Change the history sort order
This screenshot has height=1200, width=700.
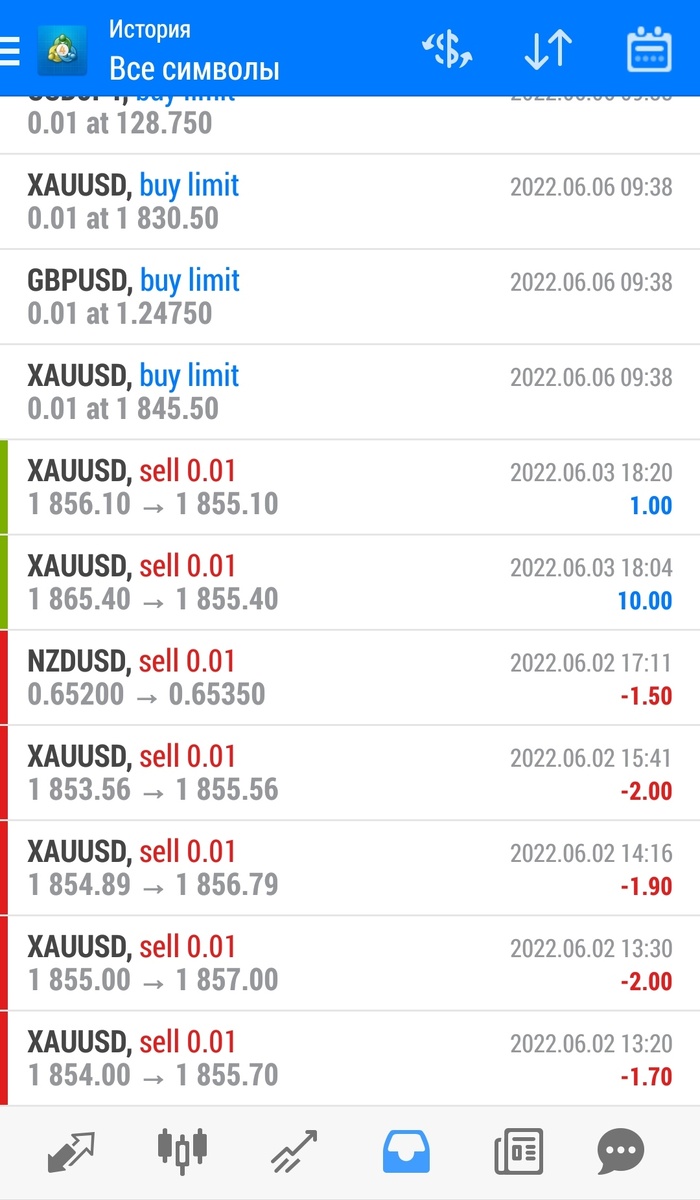(547, 50)
